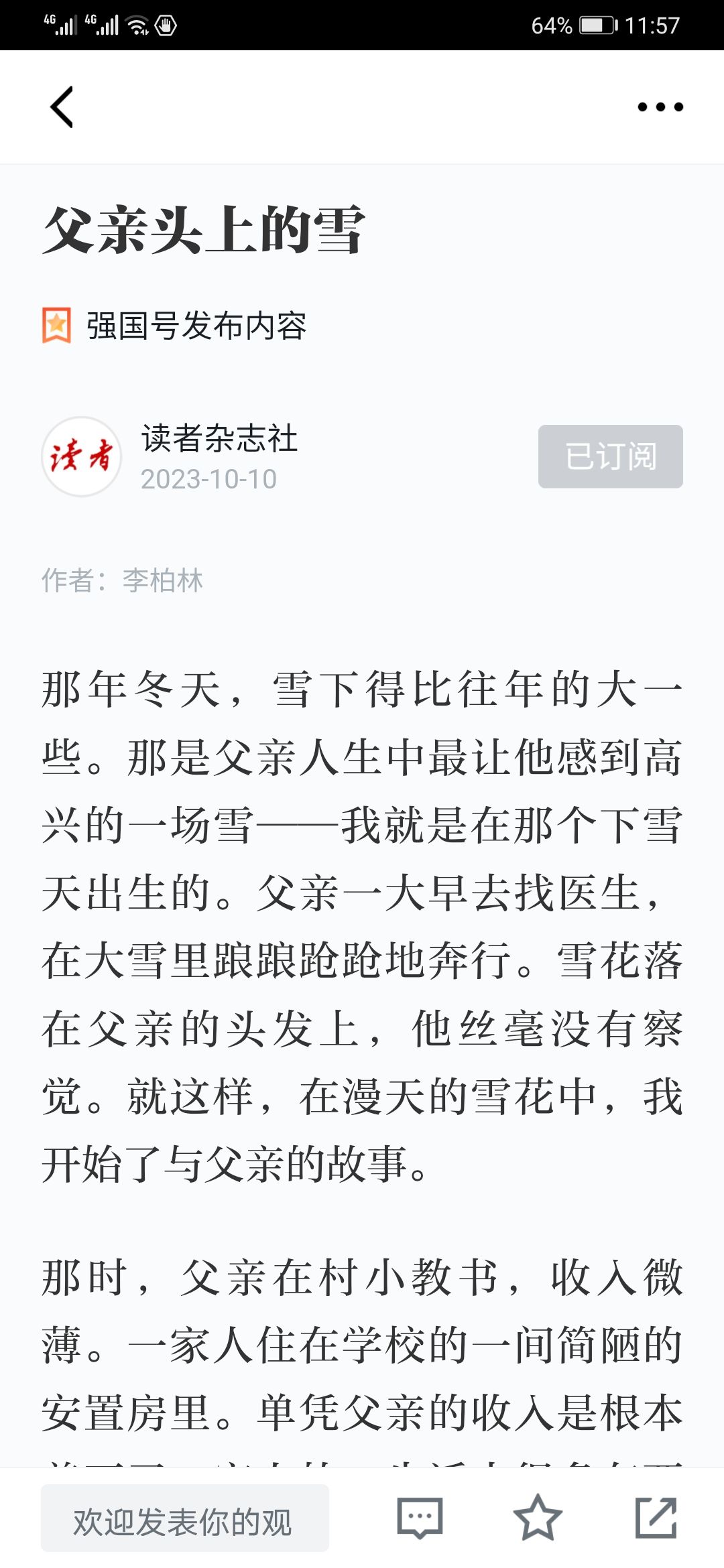The image size is (724, 1568).
Task: Share the article using the share icon
Action: coord(656,1517)
